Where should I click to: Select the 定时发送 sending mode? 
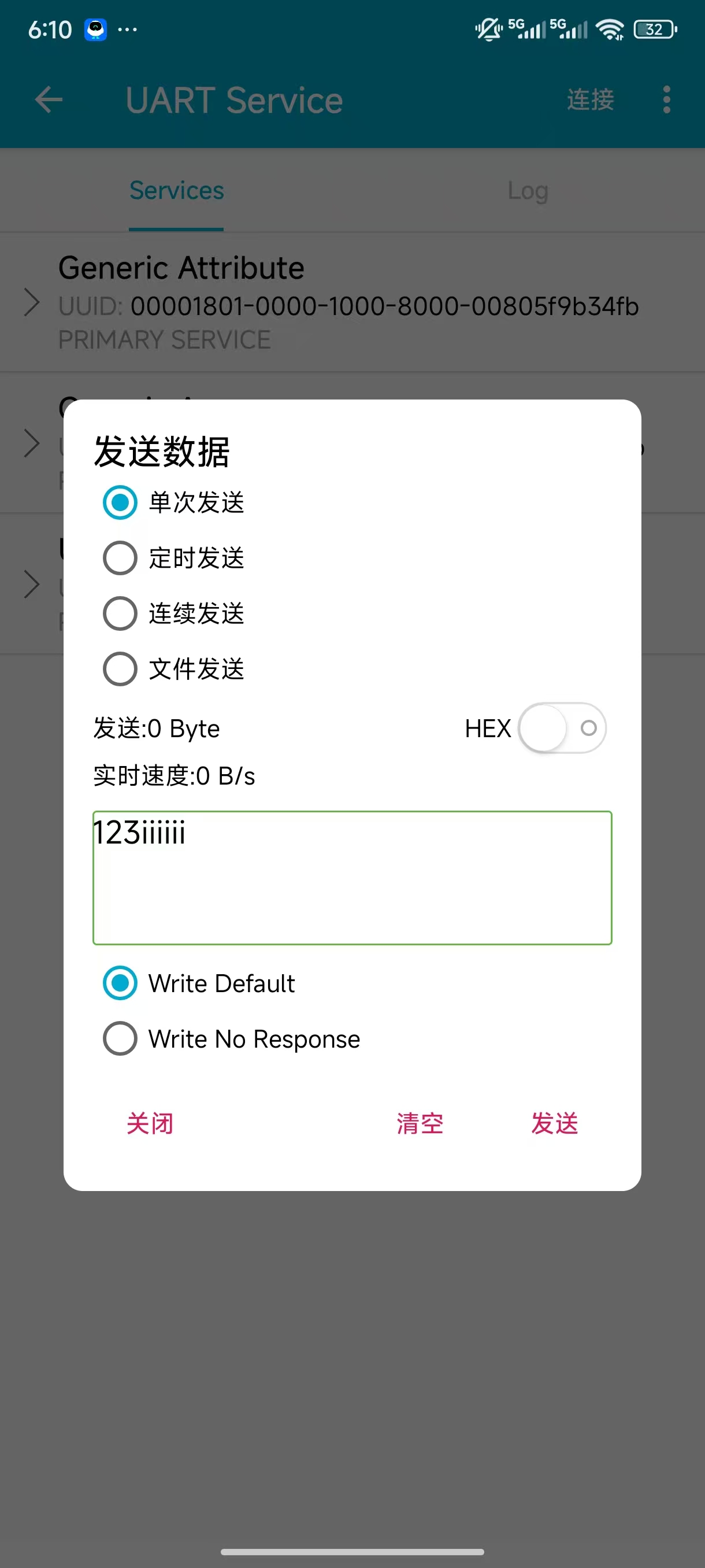119,557
